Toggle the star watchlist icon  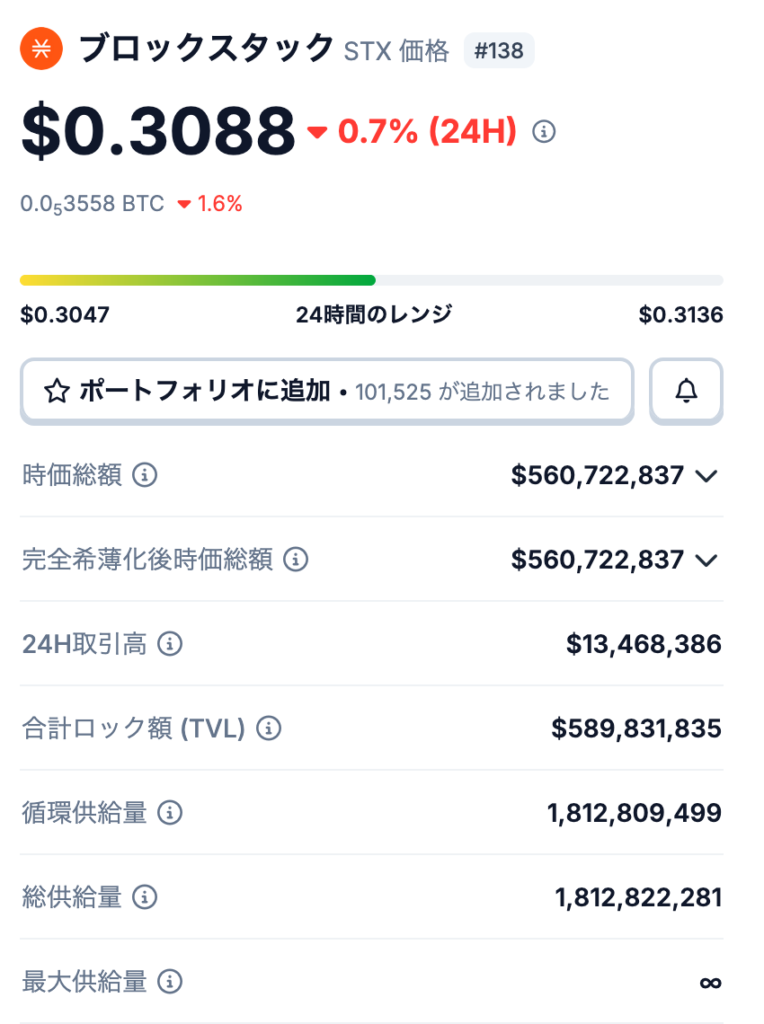(x=59, y=390)
